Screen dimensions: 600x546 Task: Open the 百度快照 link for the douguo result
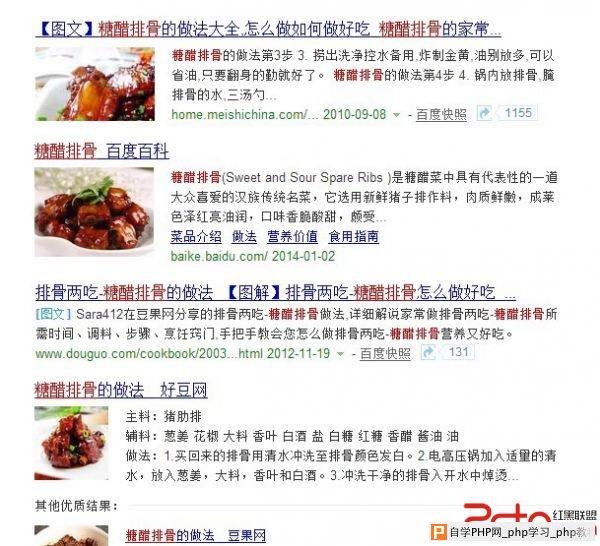tap(385, 354)
